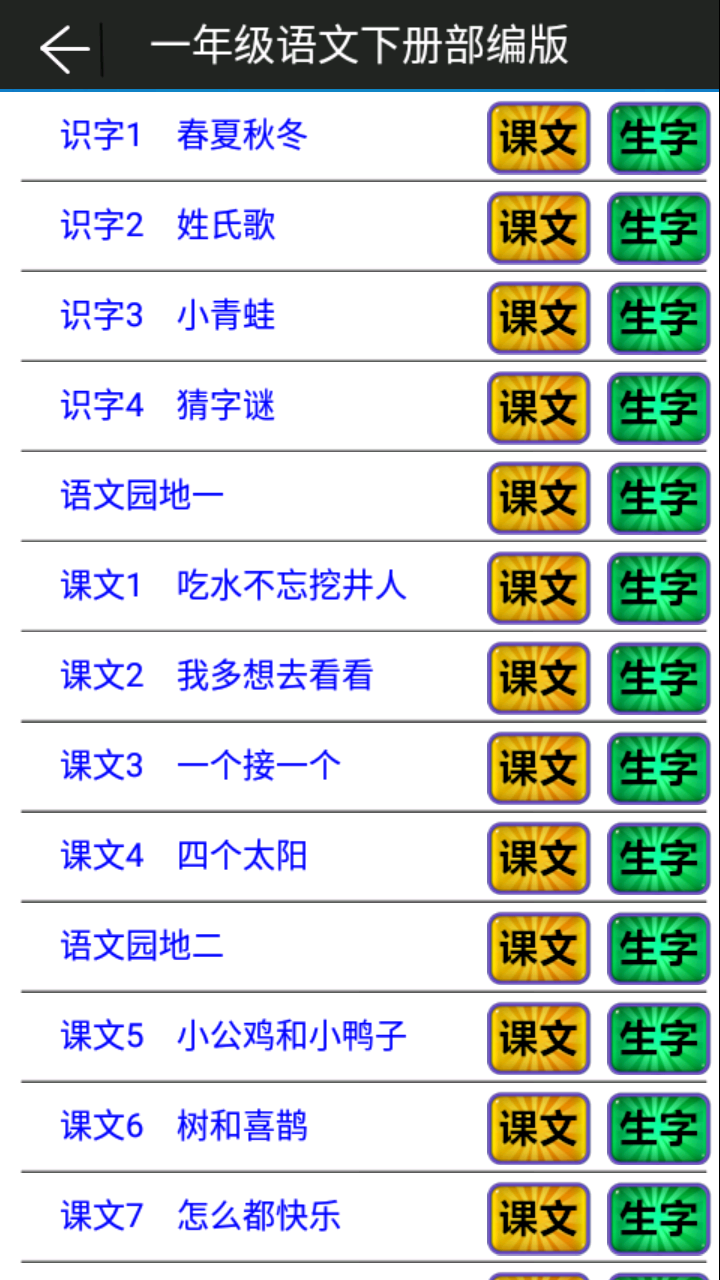The height and width of the screenshot is (1280, 720).
Task: Open 课文 for 识字2 姓氏歌
Action: (538, 228)
